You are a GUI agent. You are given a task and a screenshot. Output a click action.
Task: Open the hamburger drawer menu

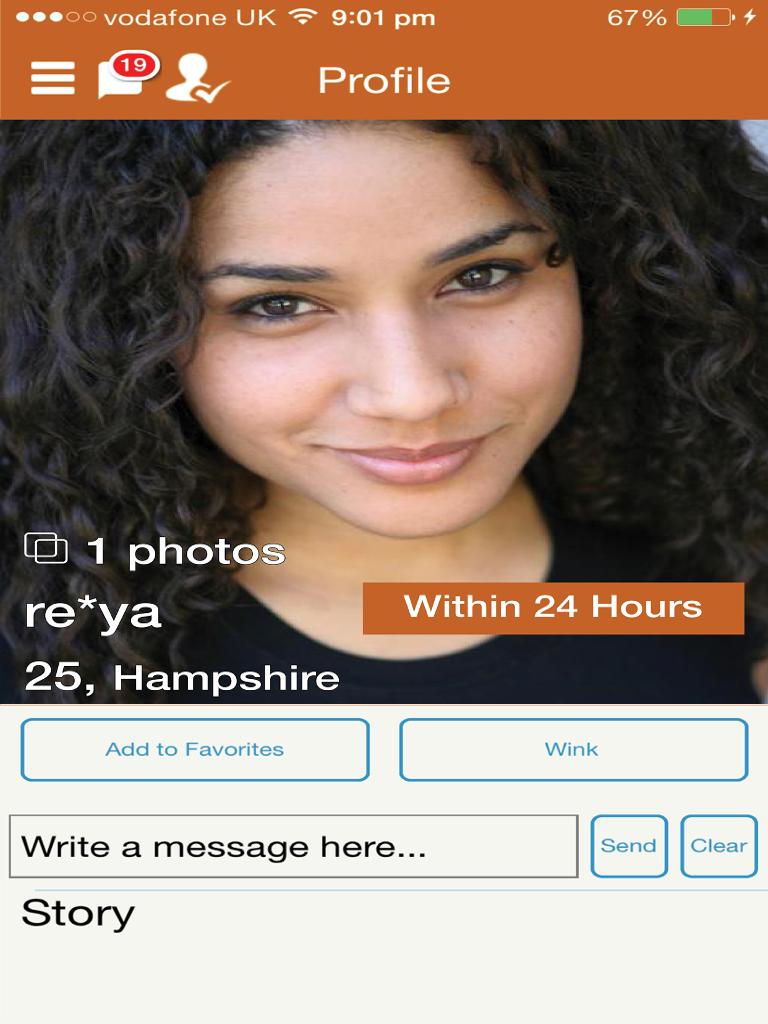click(52, 79)
